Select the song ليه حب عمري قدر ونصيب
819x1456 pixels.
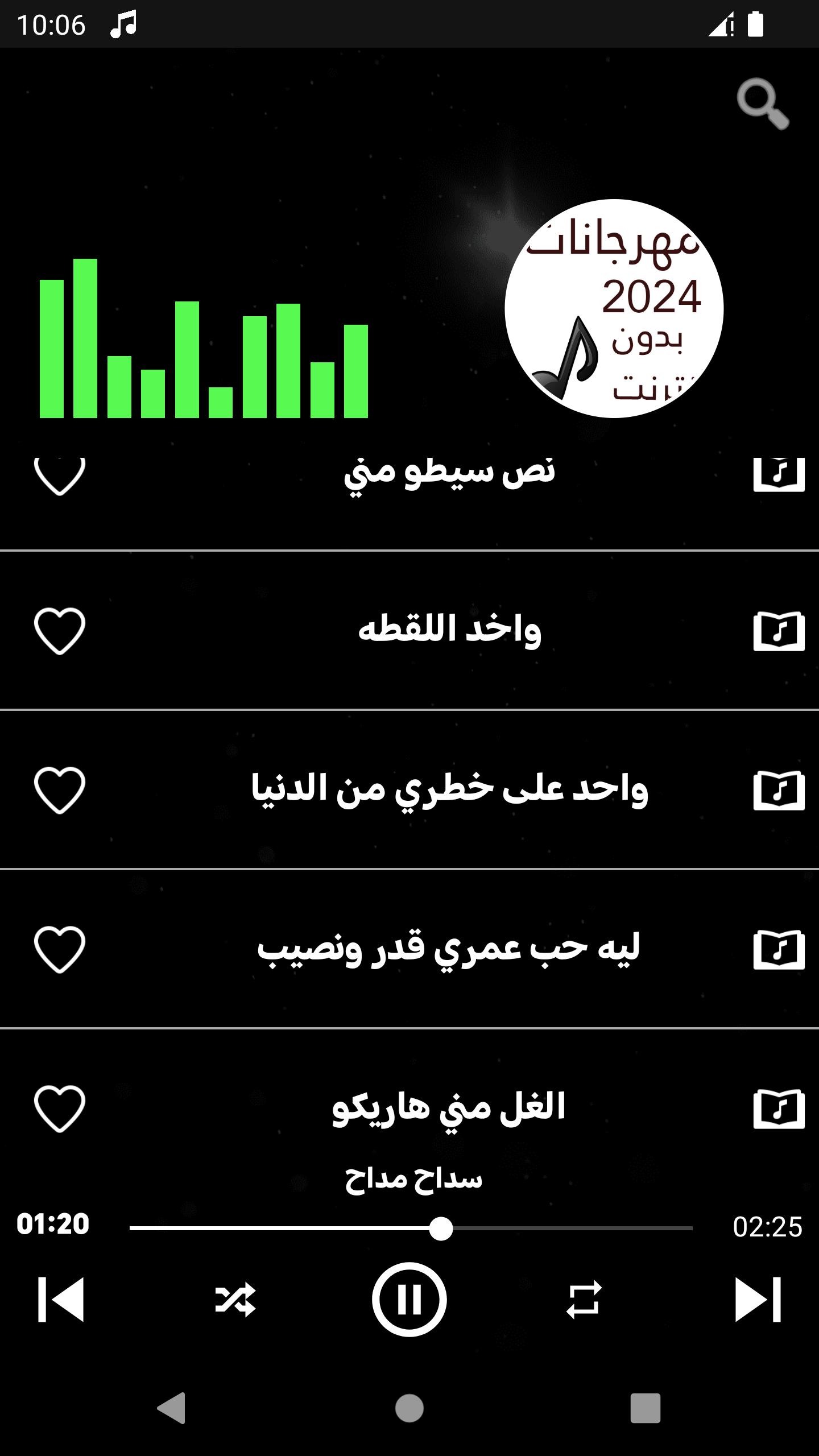449,948
